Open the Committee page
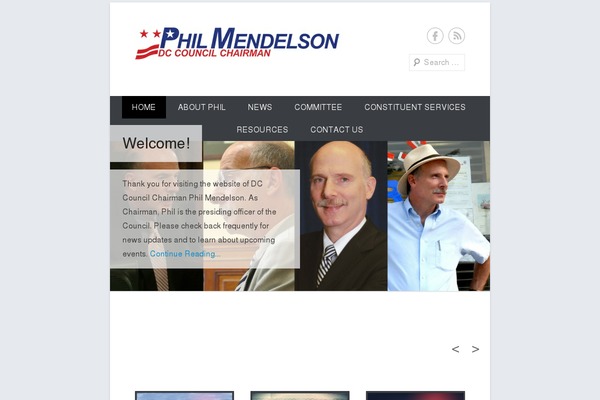 (318, 107)
